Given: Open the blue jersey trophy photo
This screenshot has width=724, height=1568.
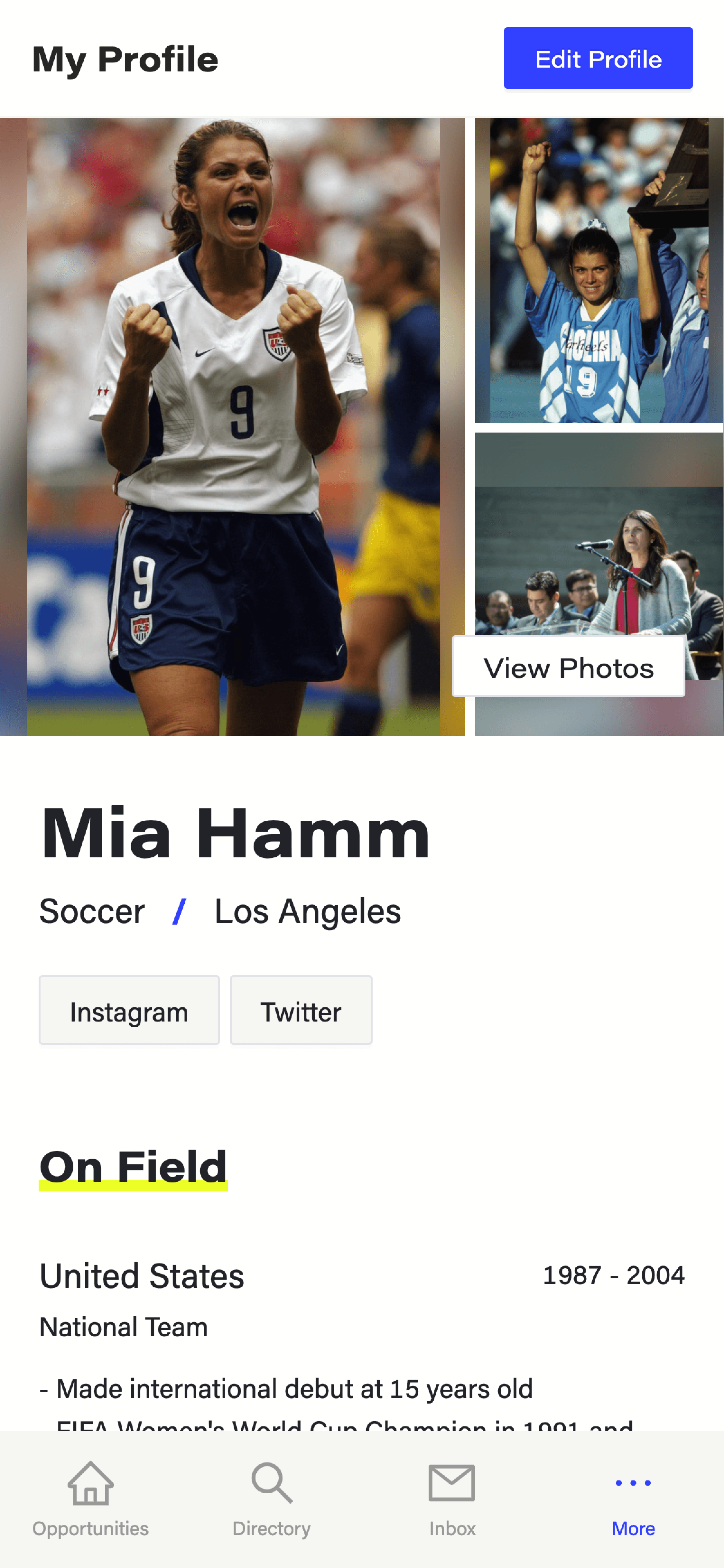Looking at the screenshot, I should point(598,270).
